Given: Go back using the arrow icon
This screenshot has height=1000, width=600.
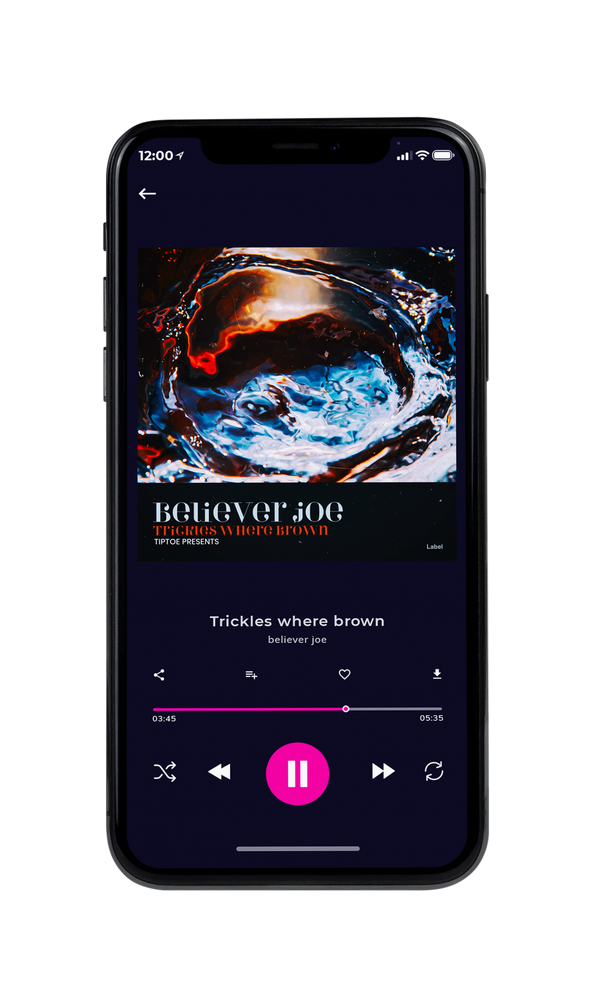Looking at the screenshot, I should [147, 193].
